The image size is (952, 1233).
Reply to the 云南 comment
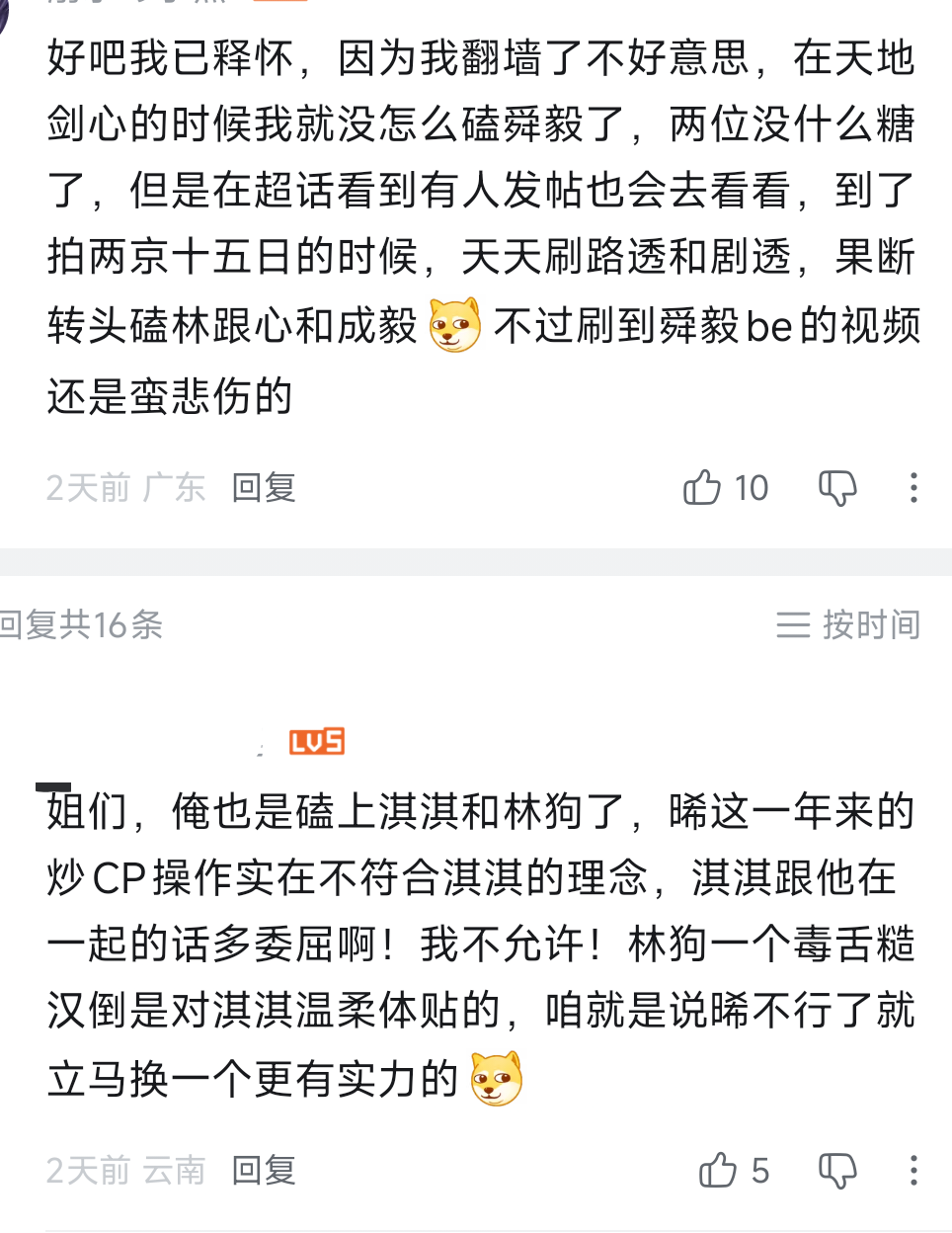coord(264,1171)
